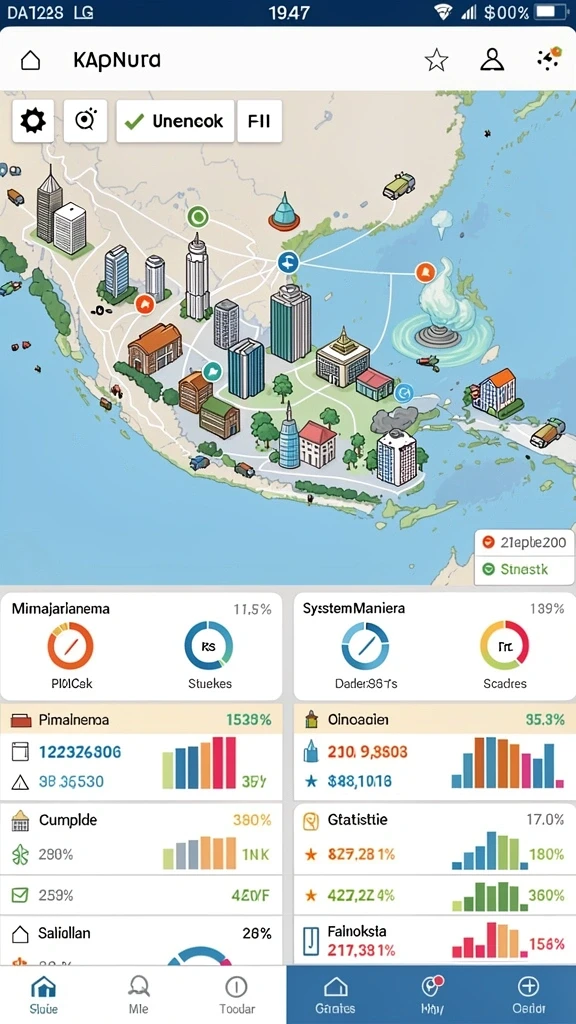Switch to the Toodar tab
Image resolution: width=576 pixels, height=1024 pixels.
point(236,995)
